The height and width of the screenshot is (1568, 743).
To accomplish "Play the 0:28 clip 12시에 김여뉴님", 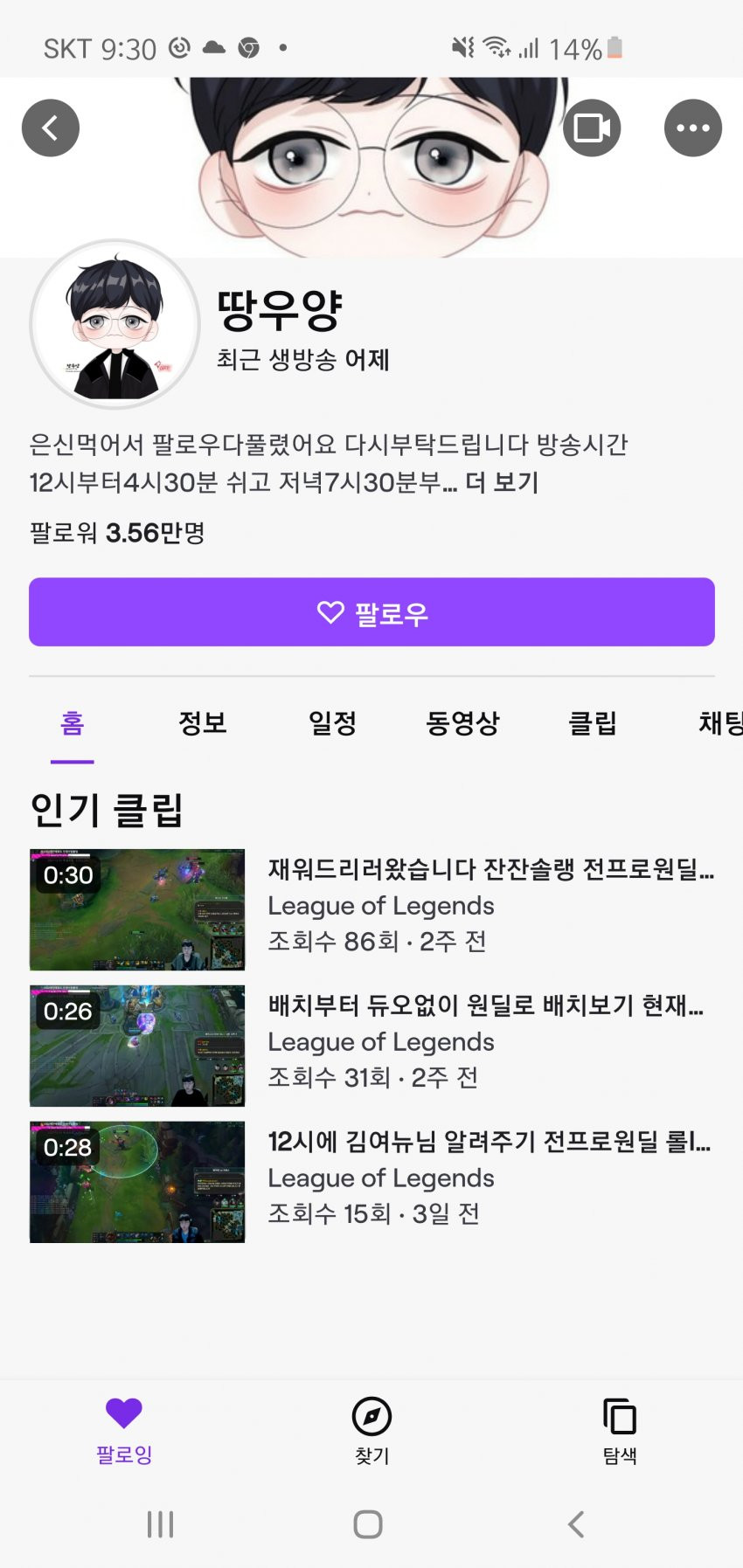I will [137, 1182].
